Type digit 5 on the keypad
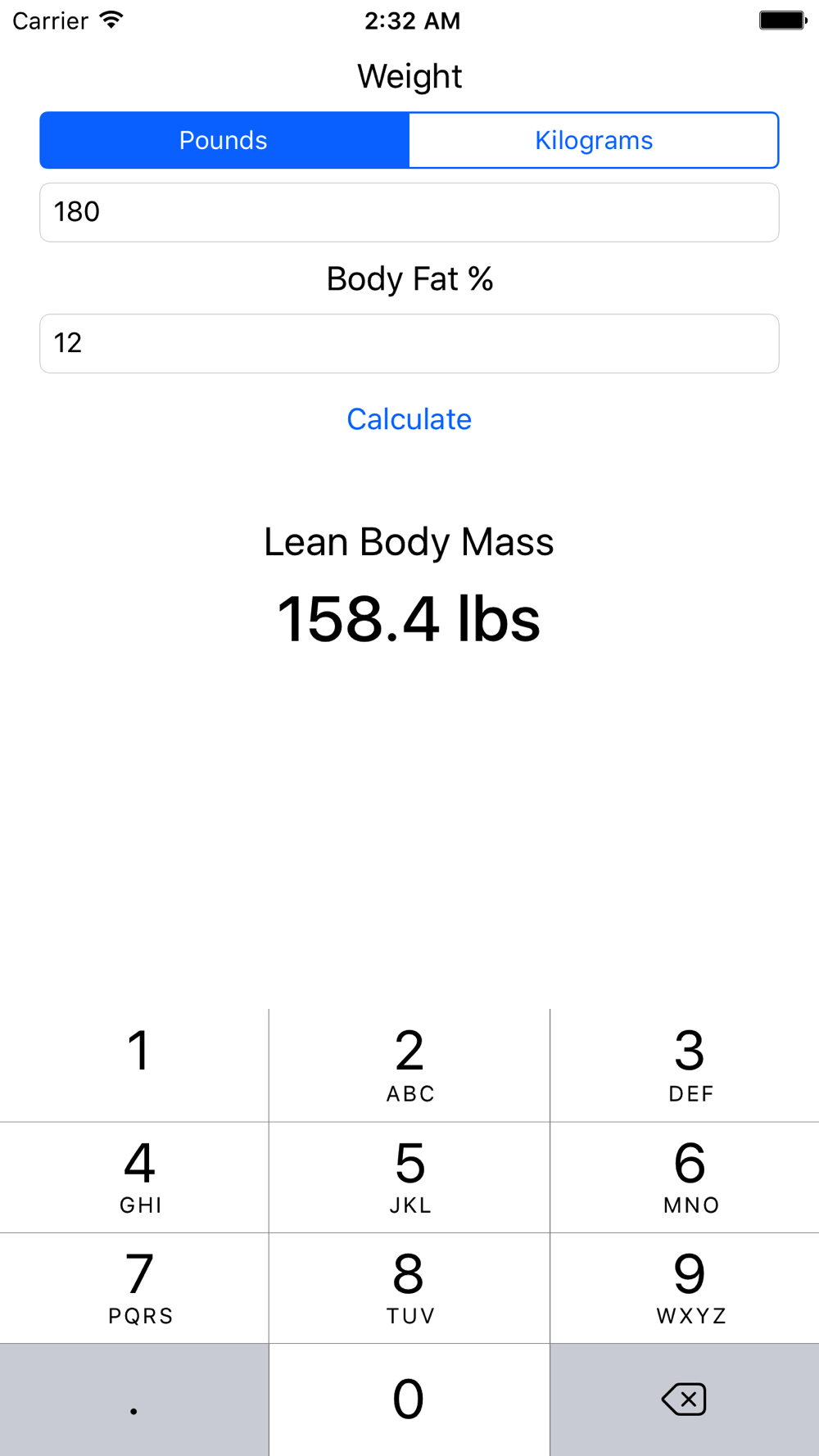The width and height of the screenshot is (819, 1456). point(409,1178)
